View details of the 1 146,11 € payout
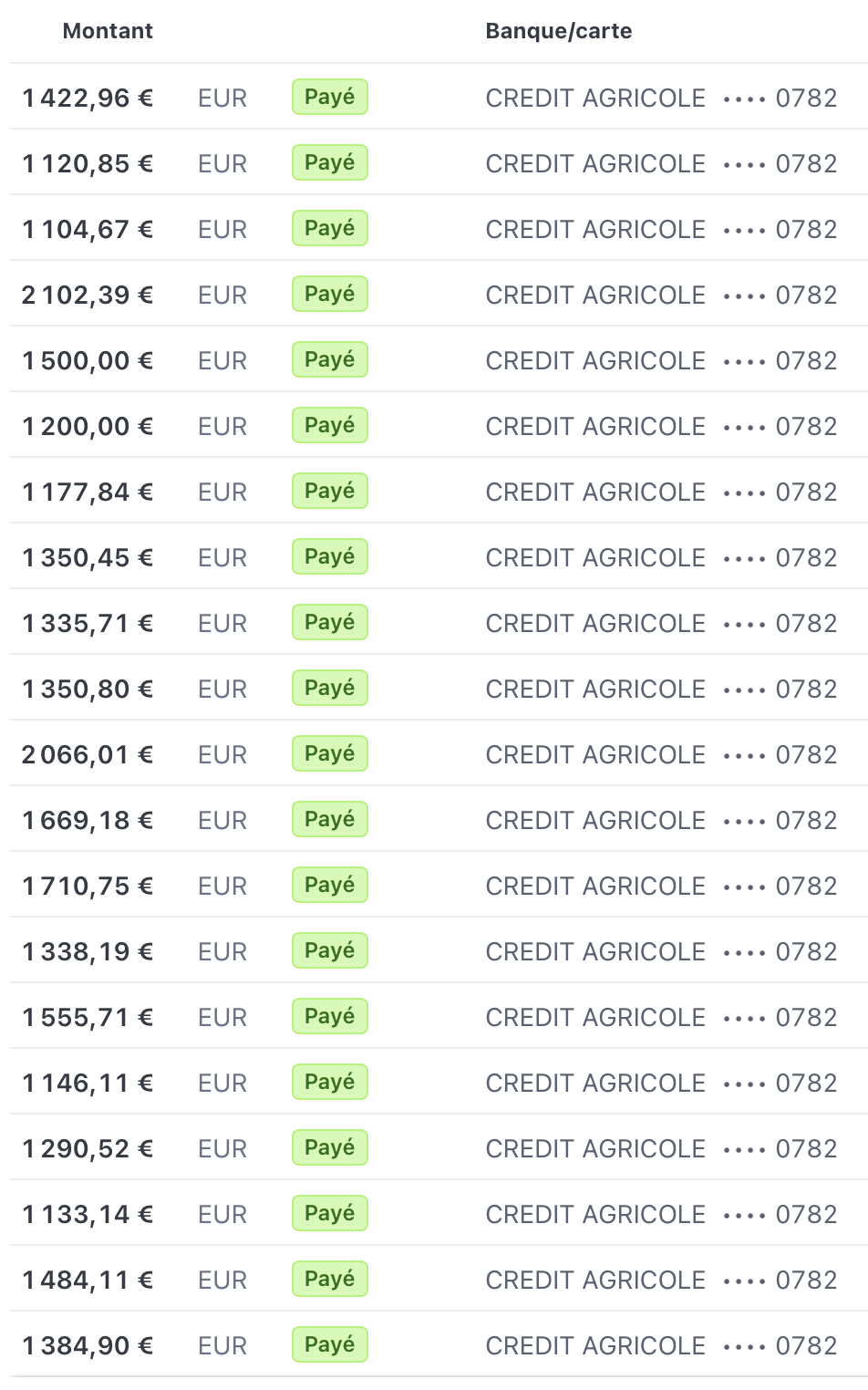 (x=88, y=1083)
